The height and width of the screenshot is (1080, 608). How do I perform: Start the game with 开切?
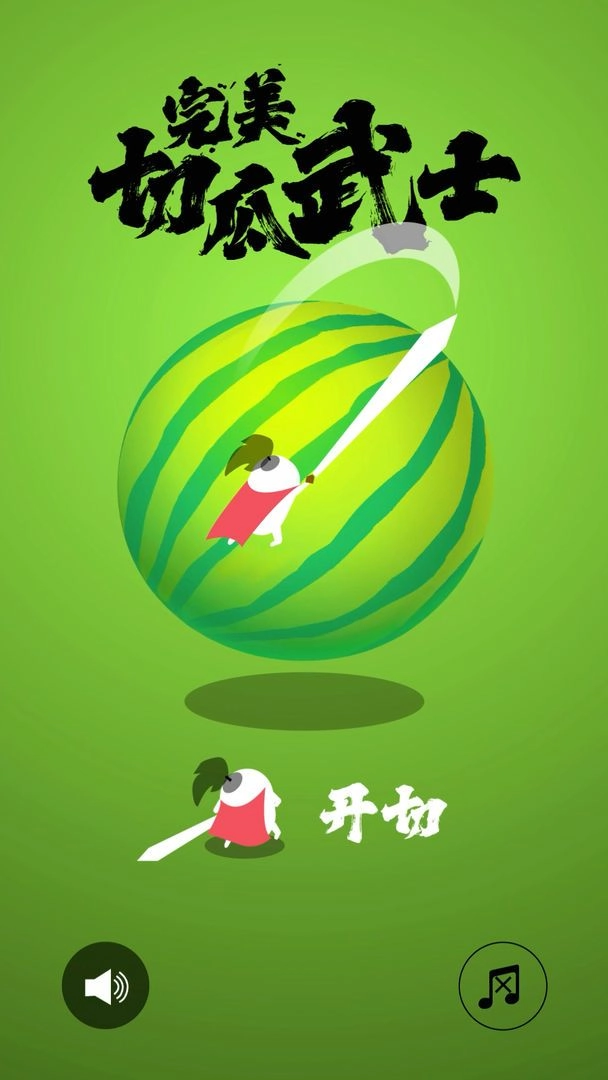point(381,817)
